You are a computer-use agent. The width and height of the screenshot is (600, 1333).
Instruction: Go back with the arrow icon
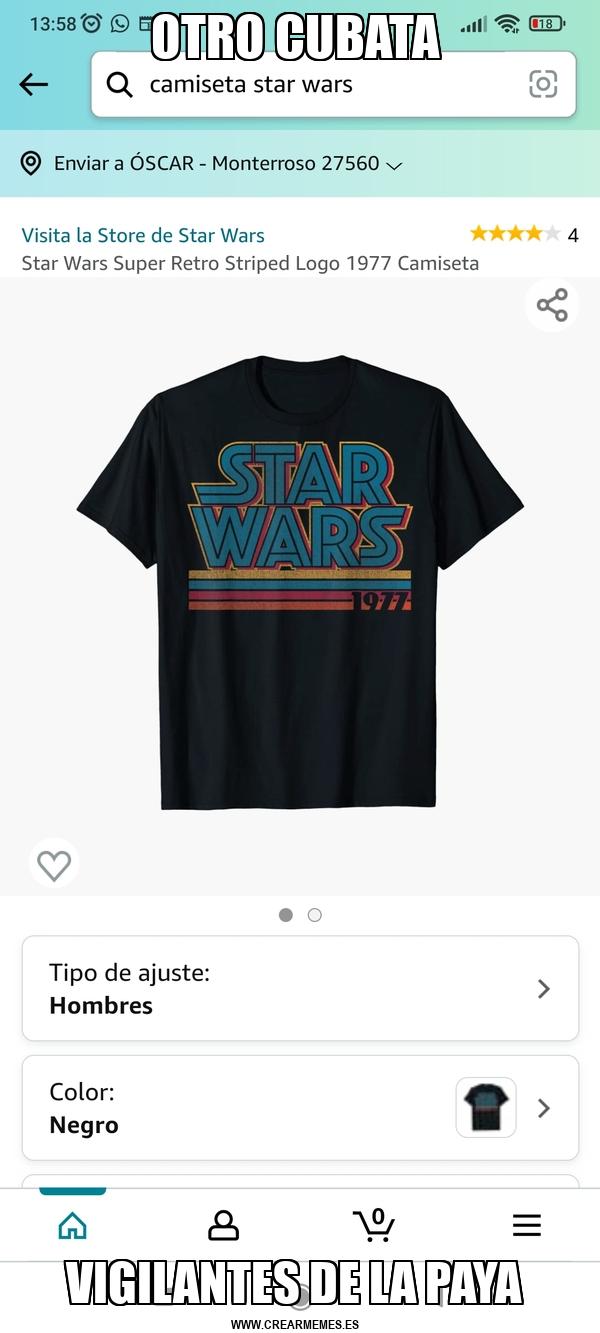(x=34, y=85)
